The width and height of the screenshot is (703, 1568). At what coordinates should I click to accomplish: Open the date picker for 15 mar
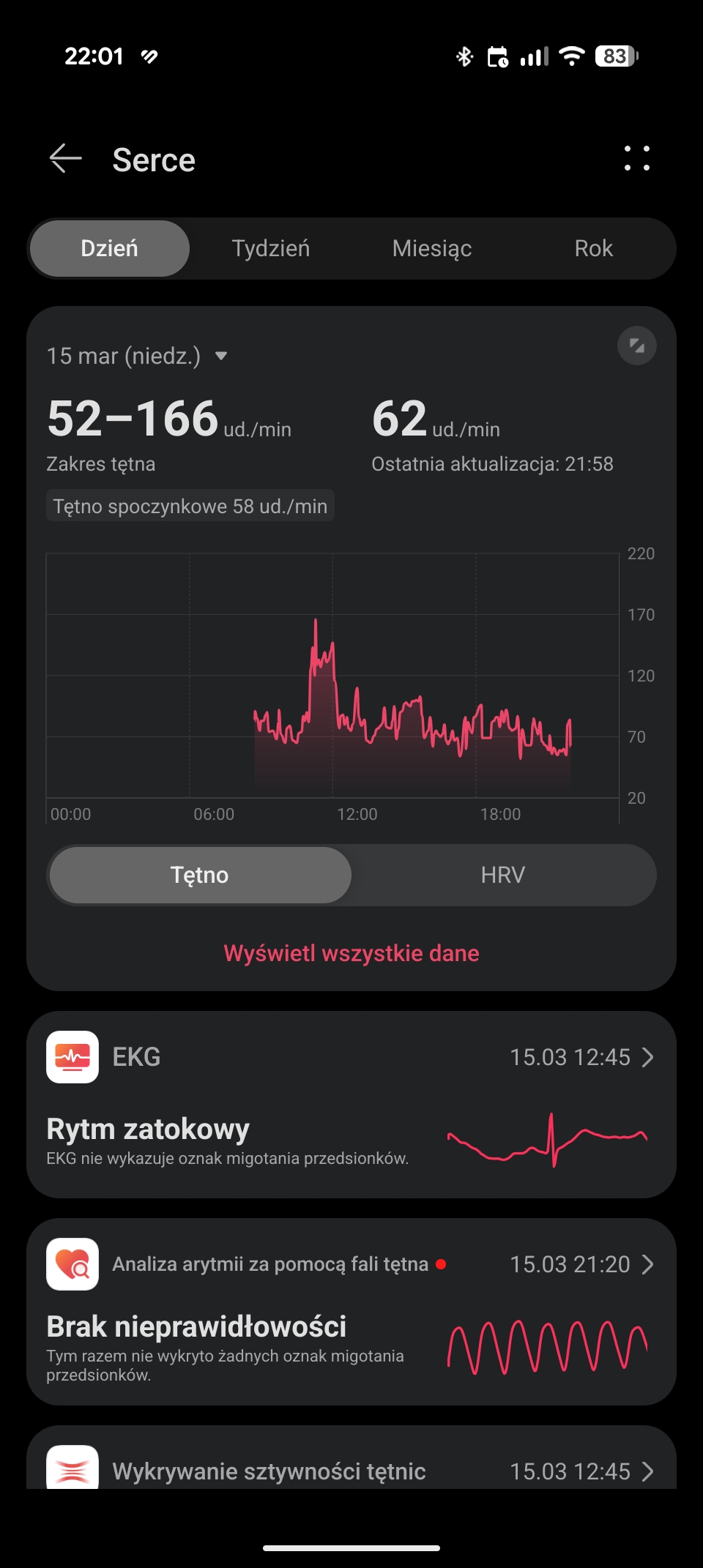(x=138, y=356)
